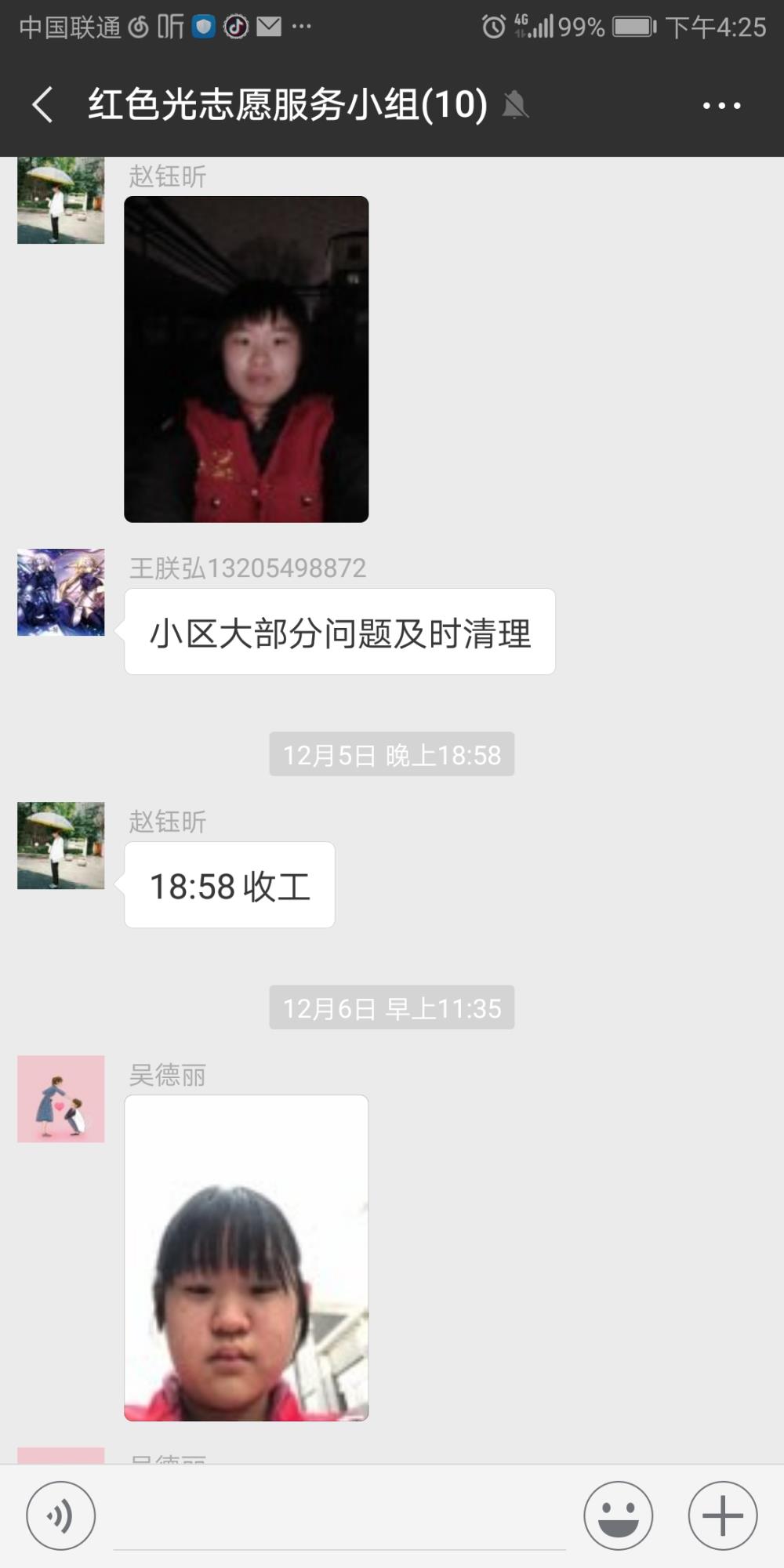The width and height of the screenshot is (784, 1568).
Task: Open 赵钰昕's avatar beside the 18:58 收工 message
Action: click(61, 845)
